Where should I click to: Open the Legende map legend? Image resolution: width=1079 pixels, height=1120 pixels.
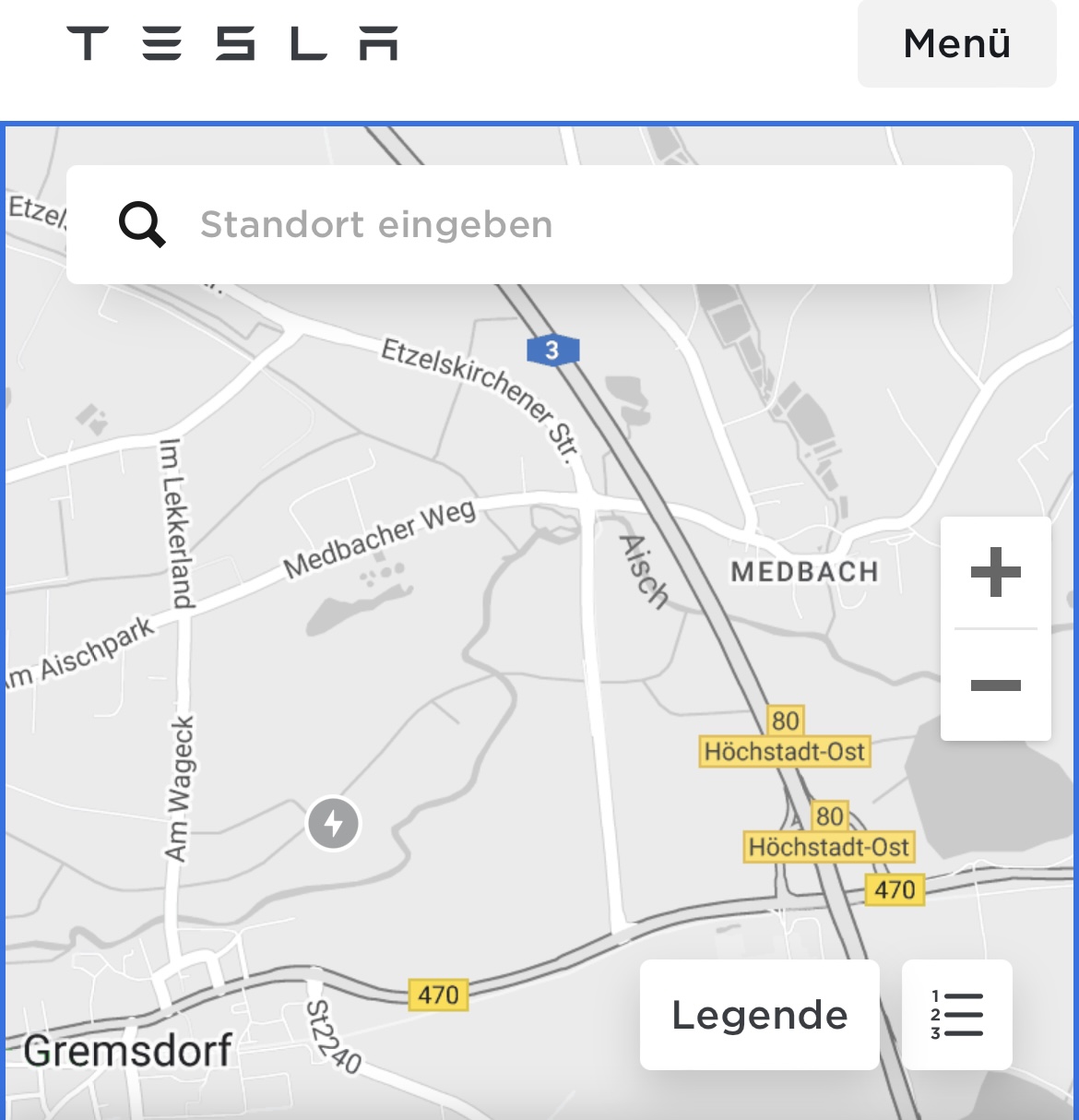[759, 1015]
